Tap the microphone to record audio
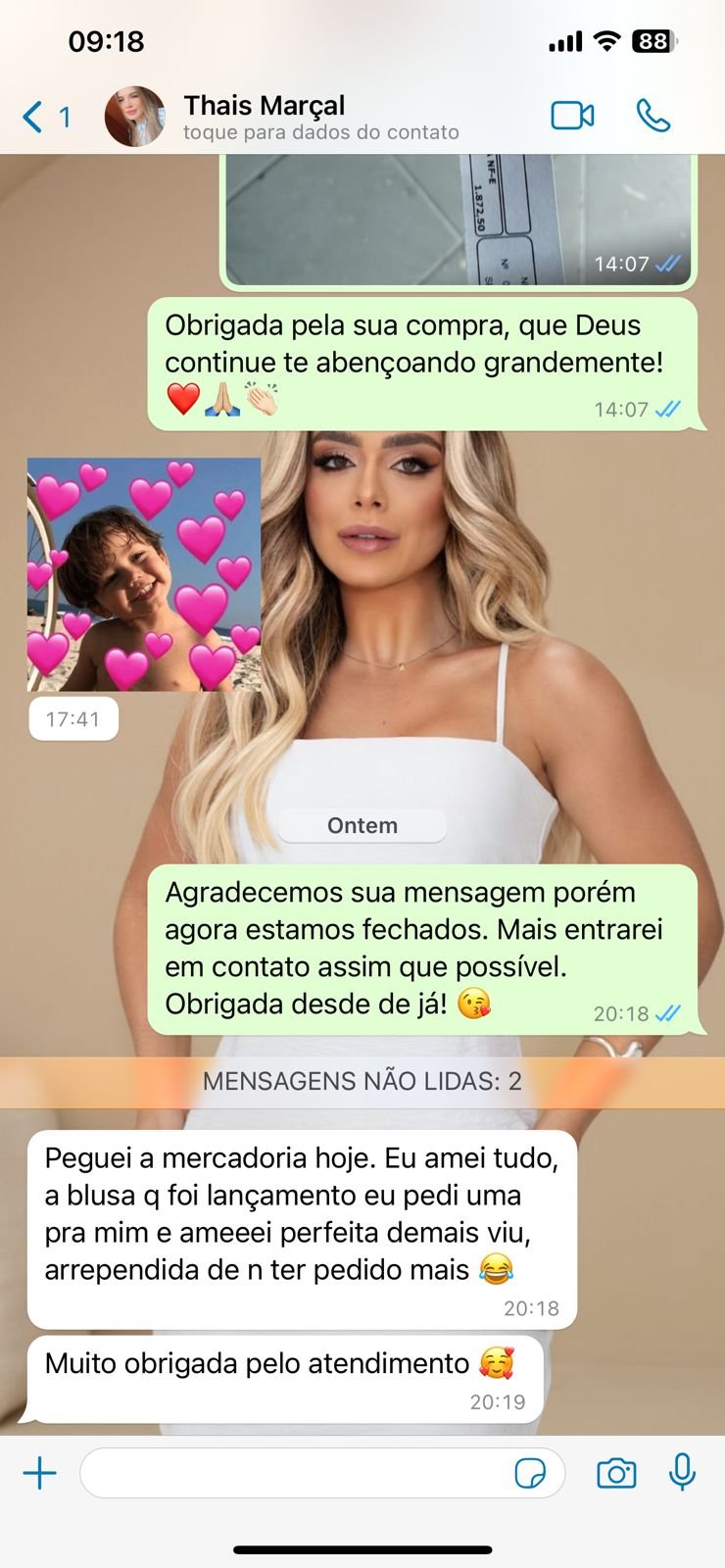Viewport: 725px width, 1568px height. click(682, 1473)
